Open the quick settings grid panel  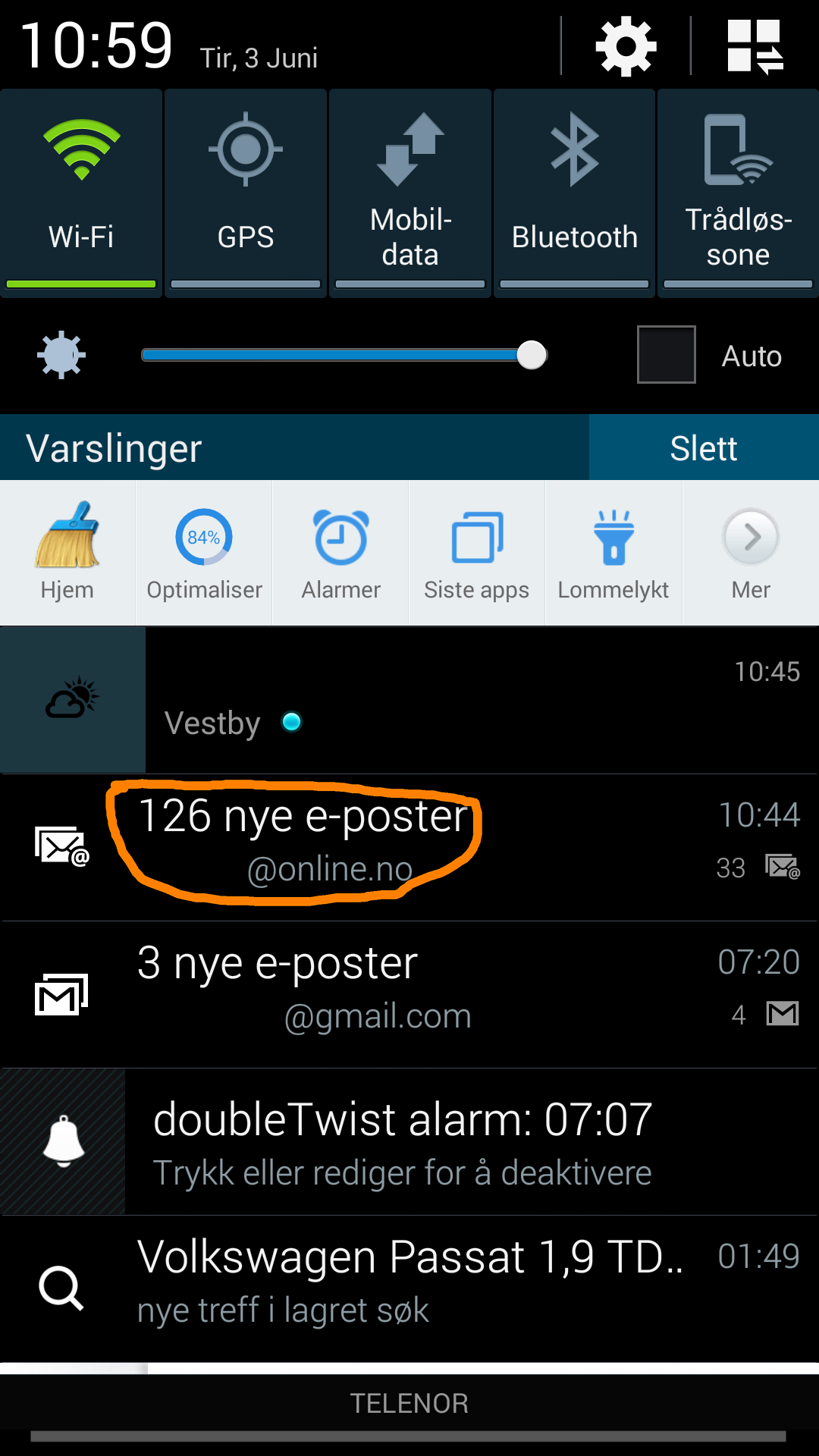pyautogui.click(x=755, y=47)
